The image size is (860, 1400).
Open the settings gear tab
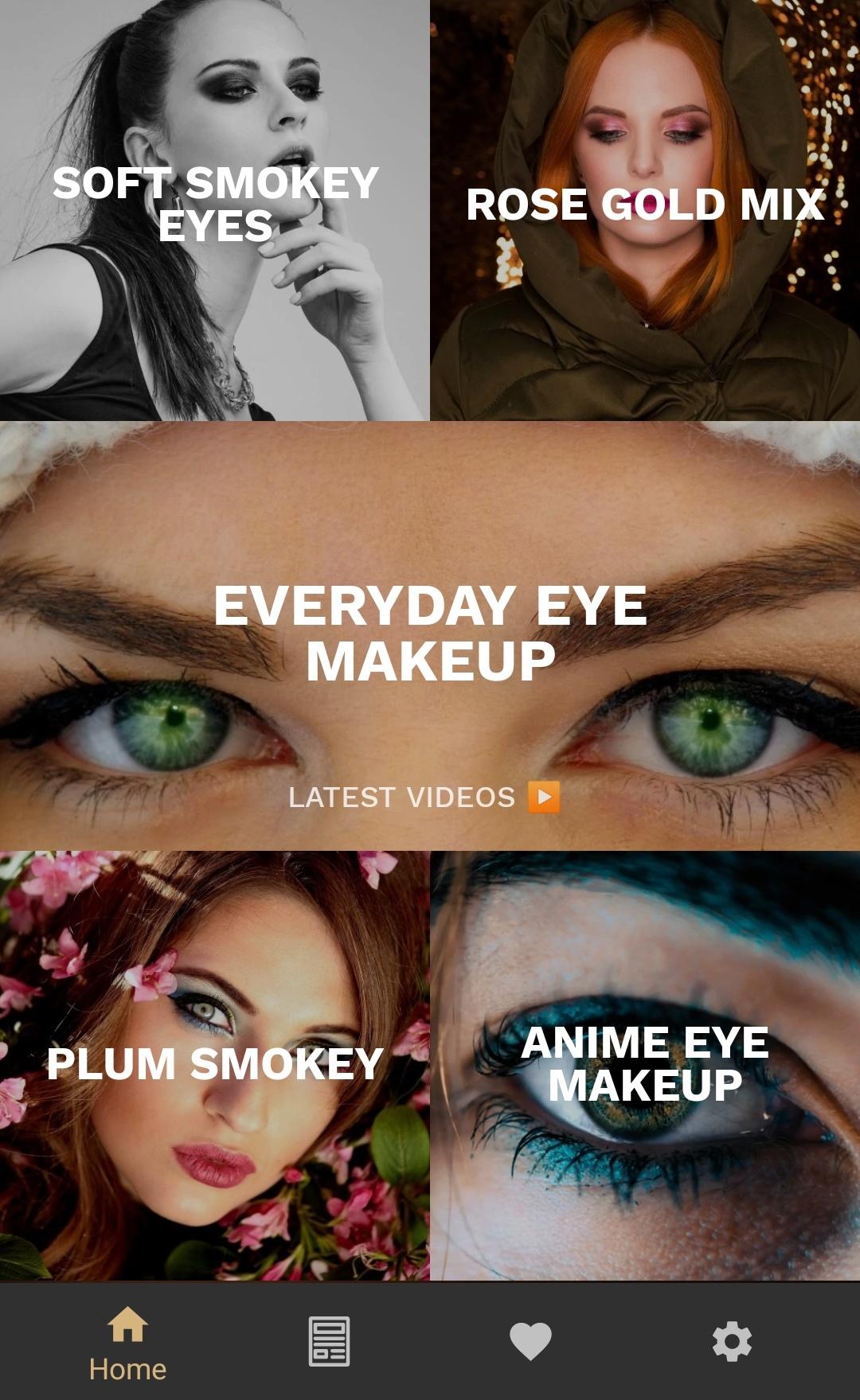[x=732, y=1341]
